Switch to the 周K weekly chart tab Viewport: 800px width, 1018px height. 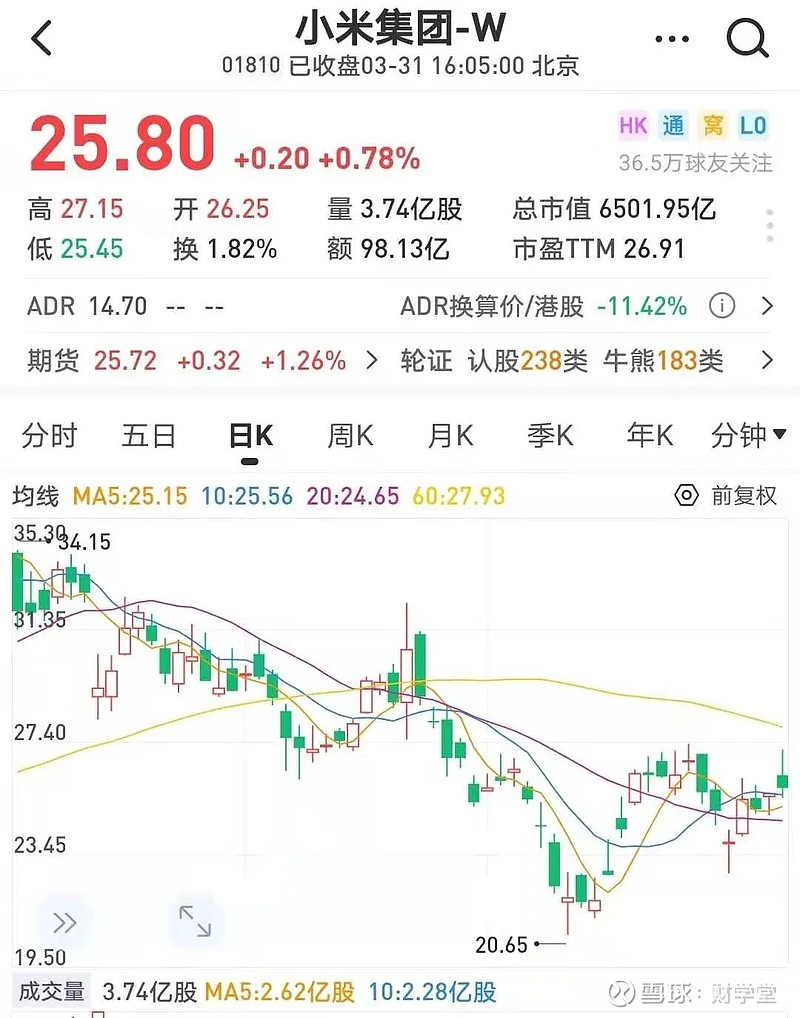coord(348,435)
